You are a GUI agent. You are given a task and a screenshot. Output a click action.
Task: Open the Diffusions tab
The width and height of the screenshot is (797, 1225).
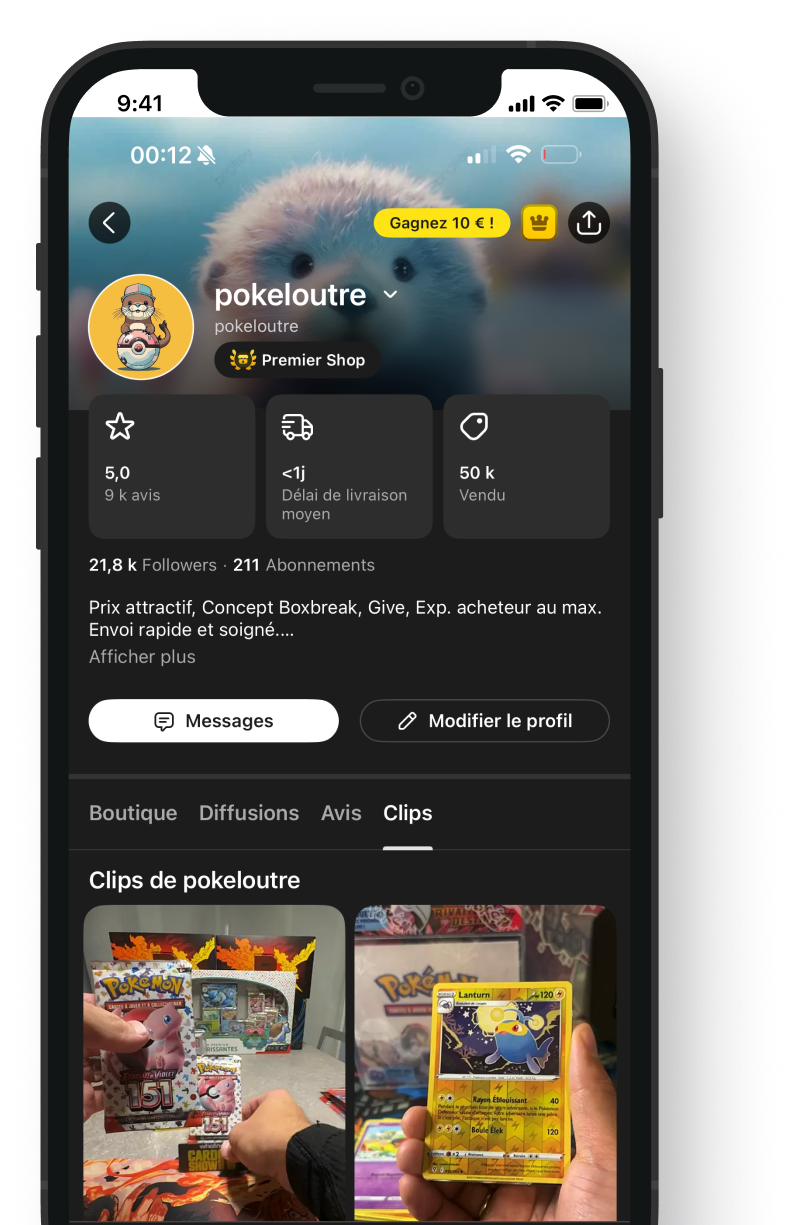(249, 813)
